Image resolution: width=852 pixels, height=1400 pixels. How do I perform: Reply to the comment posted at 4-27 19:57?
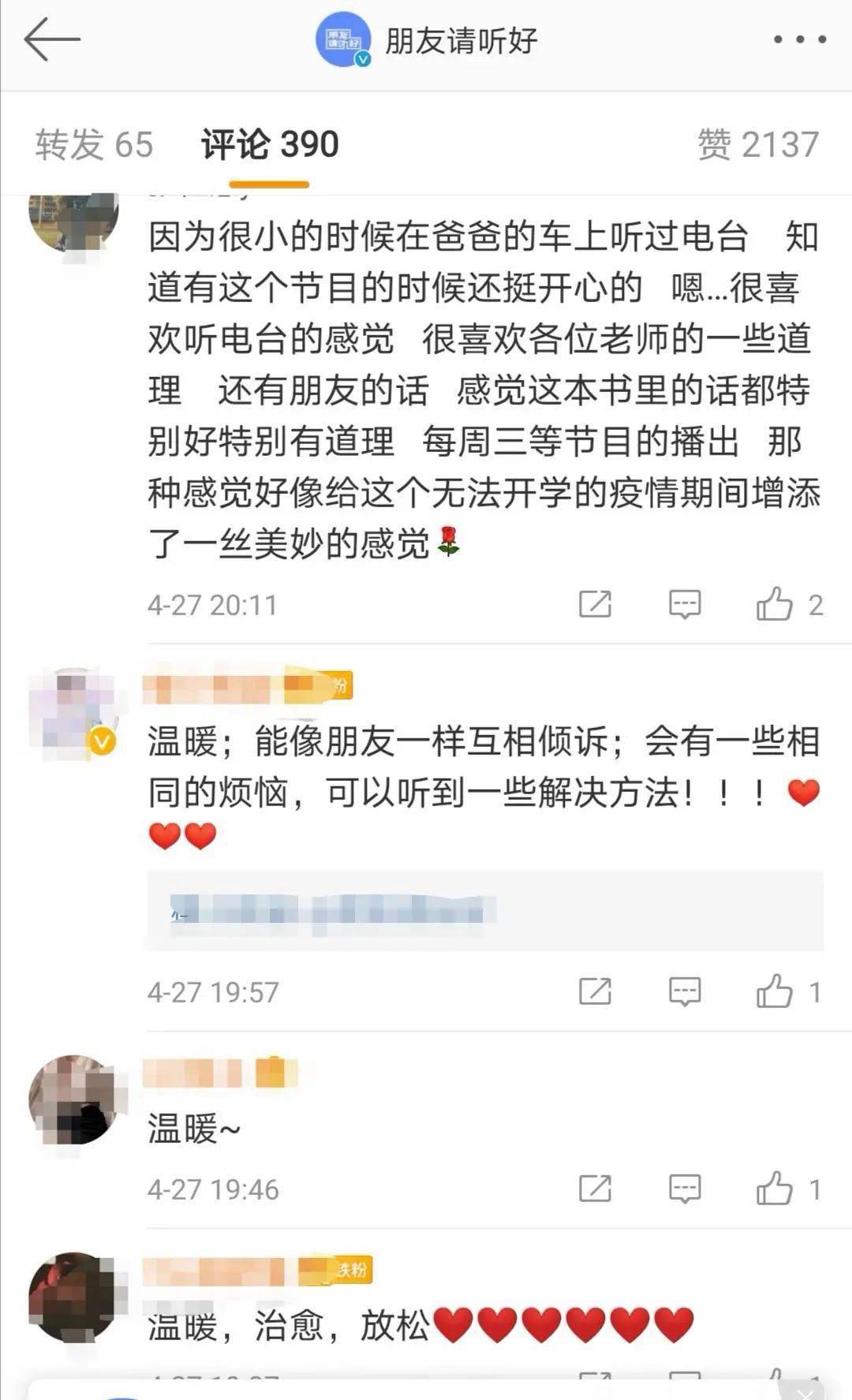tap(684, 991)
